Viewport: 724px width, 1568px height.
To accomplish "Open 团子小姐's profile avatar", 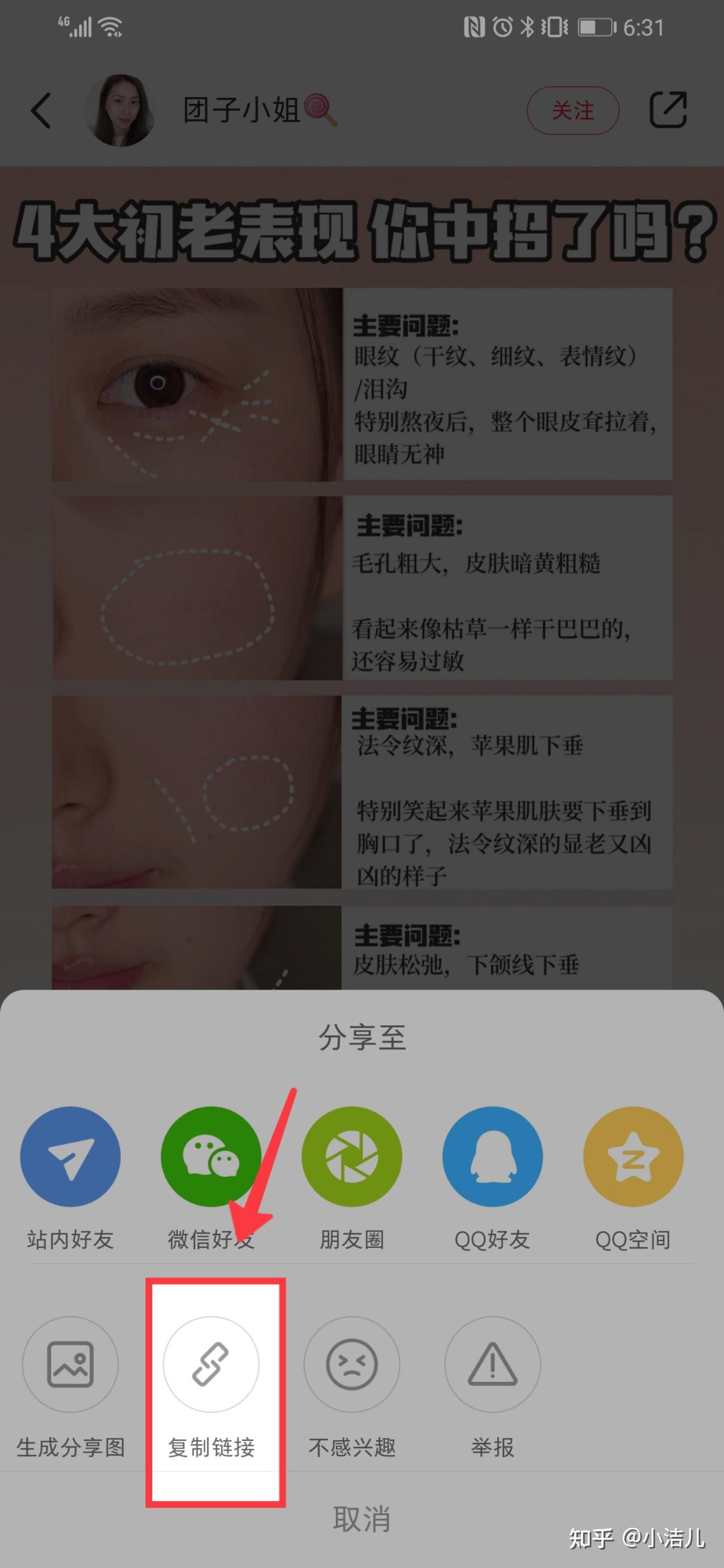I will (120, 110).
